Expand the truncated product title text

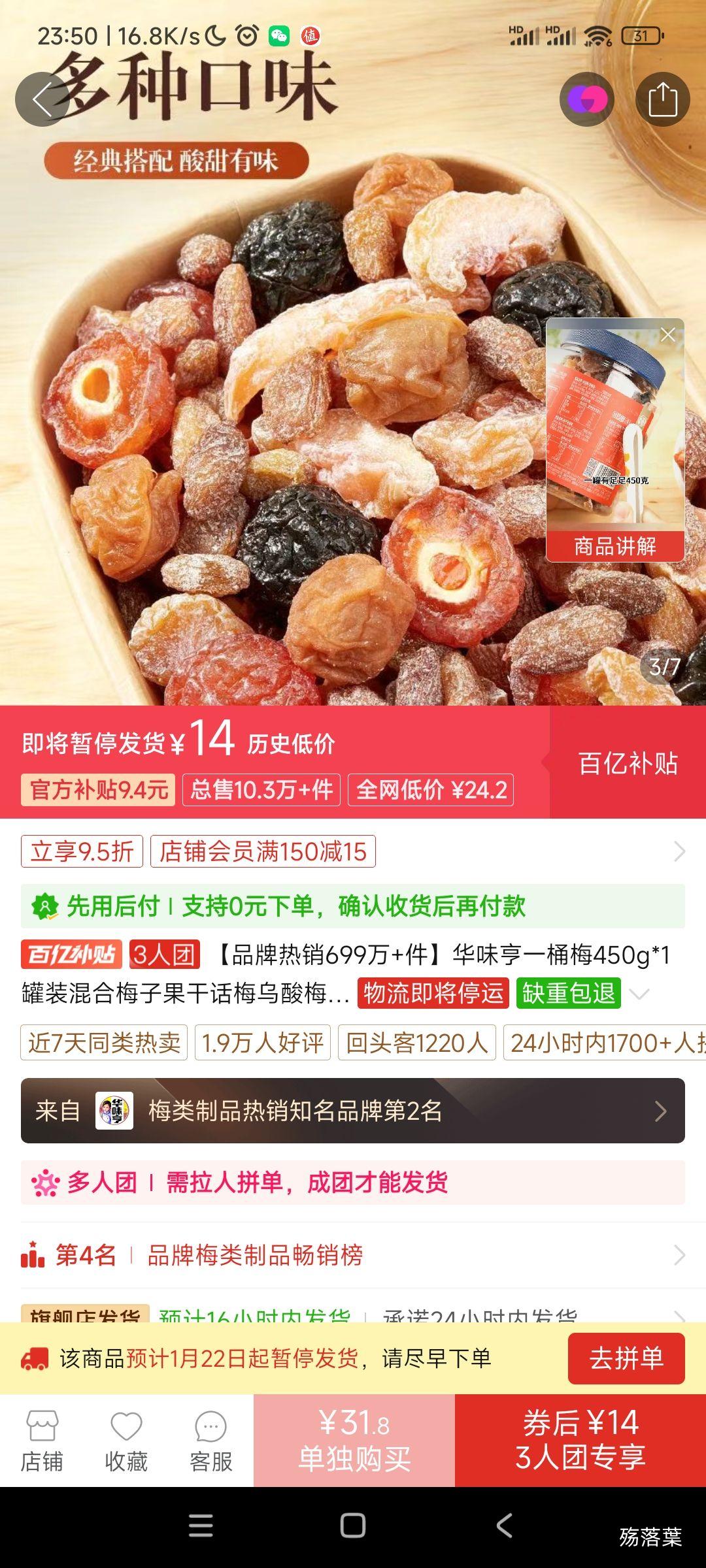coord(639,992)
